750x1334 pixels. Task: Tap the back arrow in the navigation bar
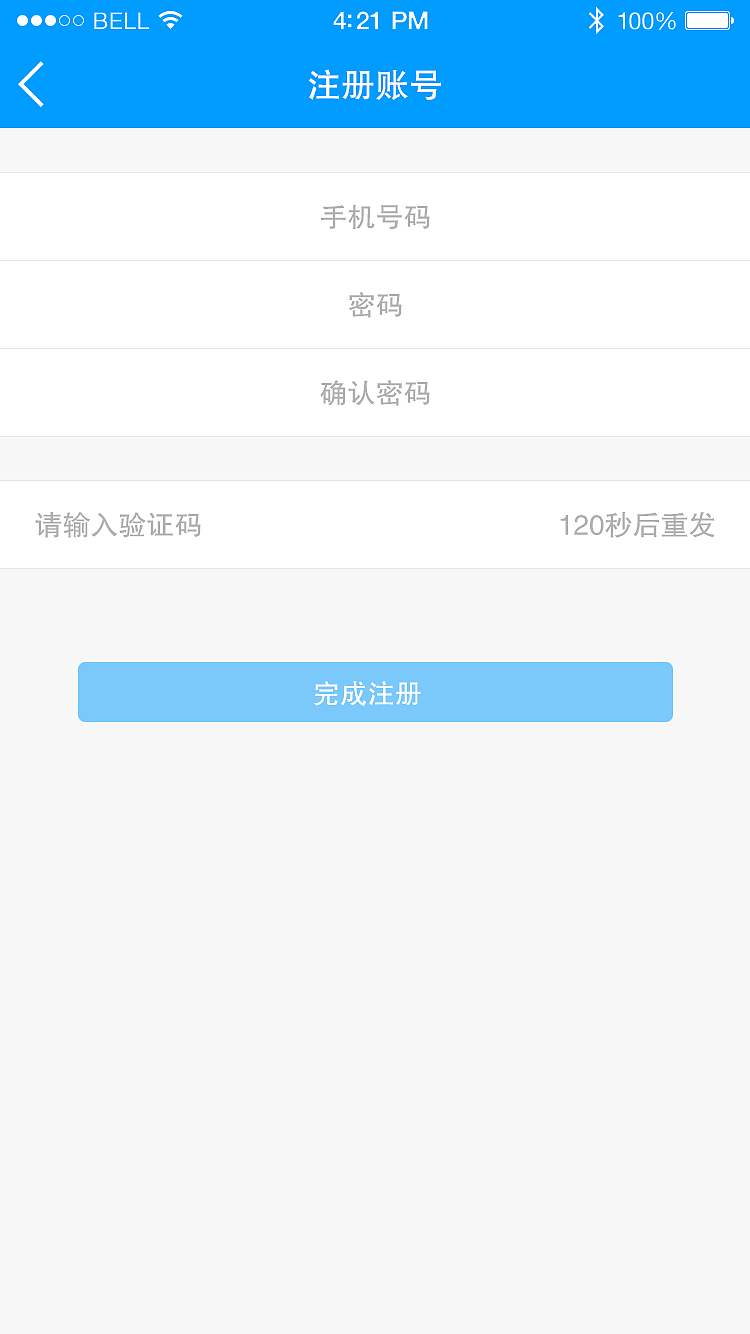point(30,84)
